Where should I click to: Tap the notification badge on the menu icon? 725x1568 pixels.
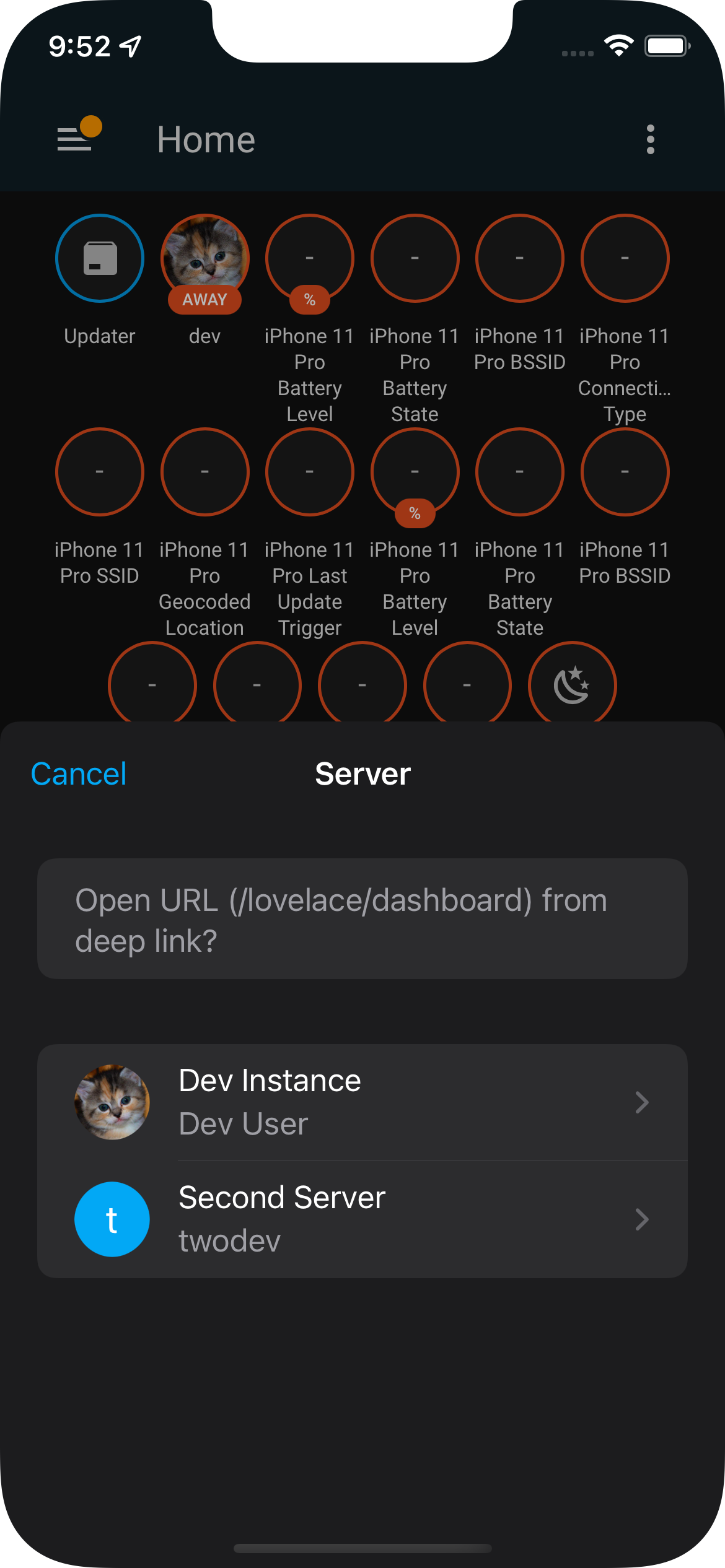pyautogui.click(x=92, y=125)
